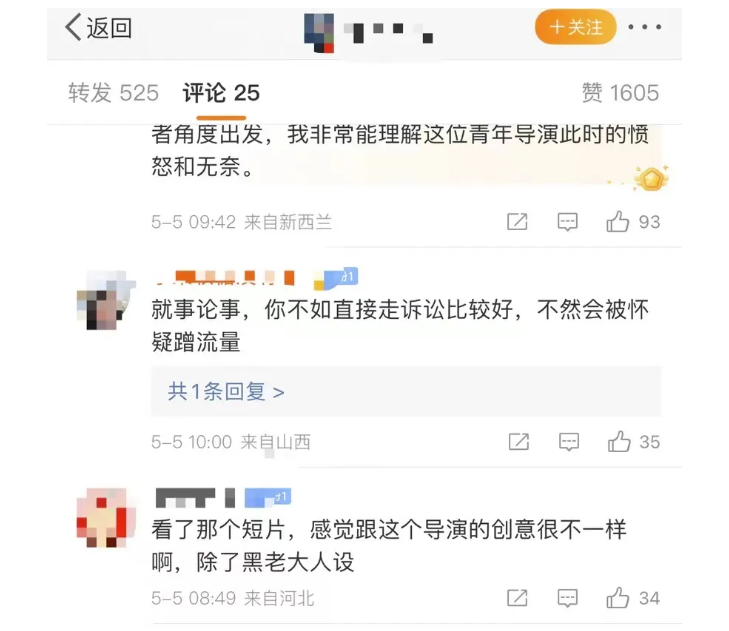The image size is (729, 631).
Task: Repost the comment posted from 新西兰
Action: (x=517, y=221)
